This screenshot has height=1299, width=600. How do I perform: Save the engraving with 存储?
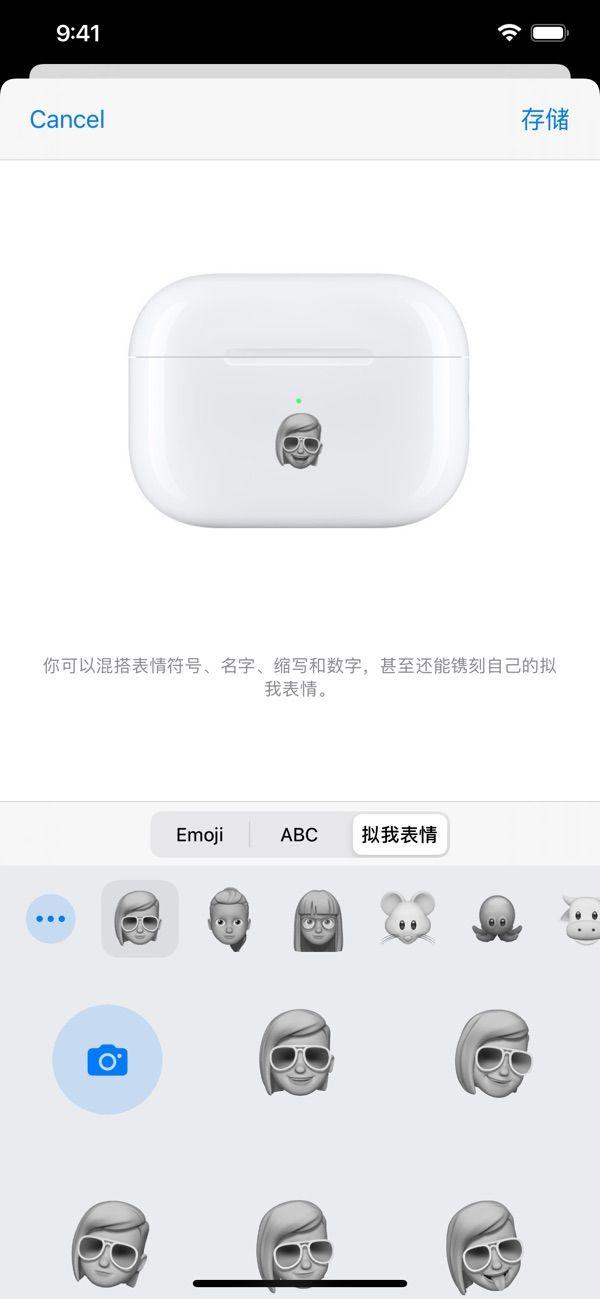pos(544,119)
